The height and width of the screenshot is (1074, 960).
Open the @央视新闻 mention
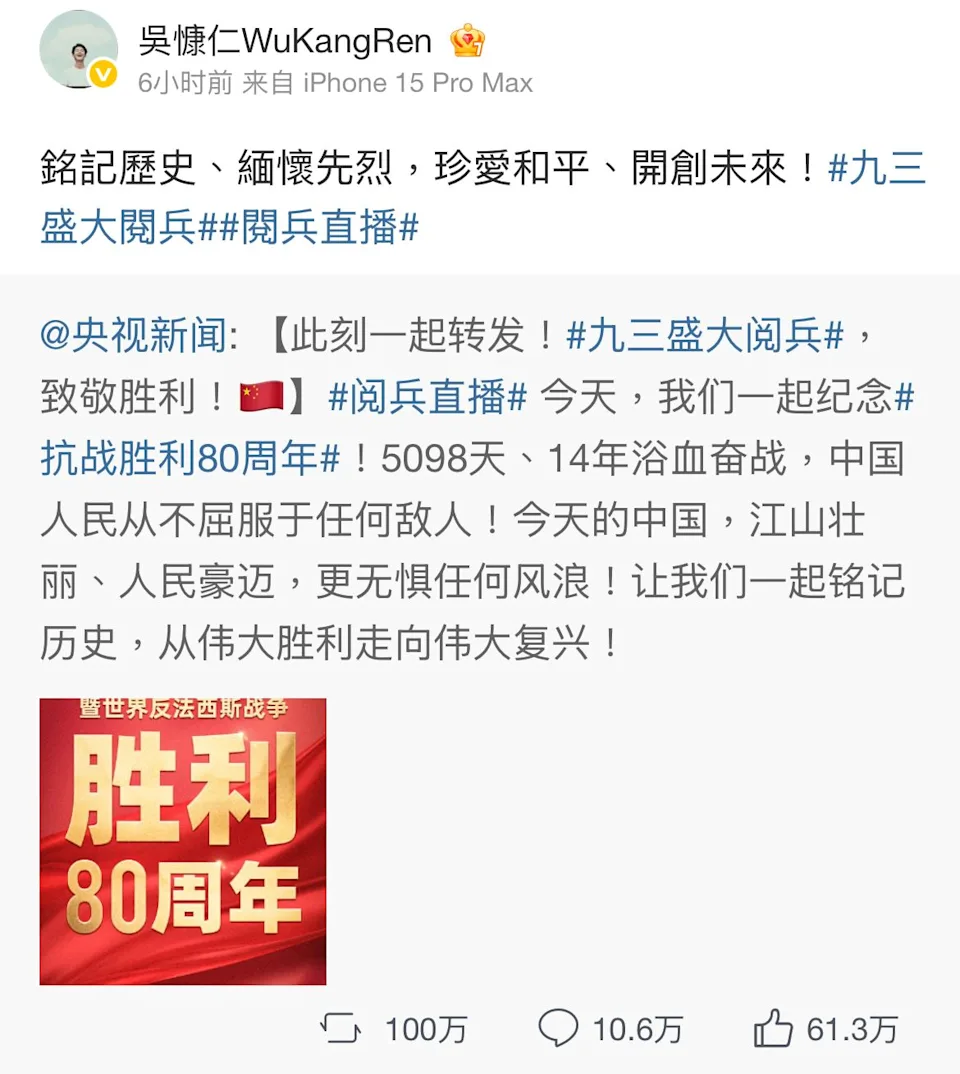pyautogui.click(x=133, y=337)
